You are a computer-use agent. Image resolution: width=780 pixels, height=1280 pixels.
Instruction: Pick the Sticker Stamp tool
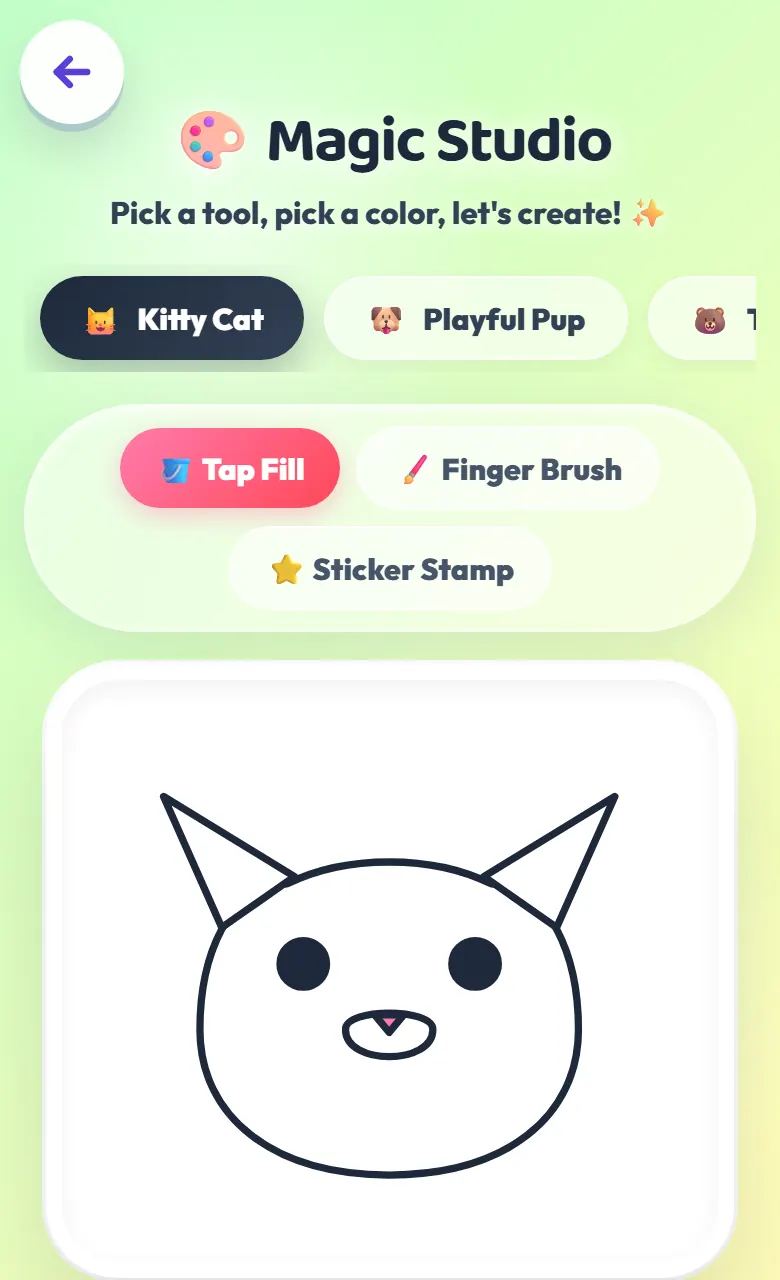coord(390,569)
